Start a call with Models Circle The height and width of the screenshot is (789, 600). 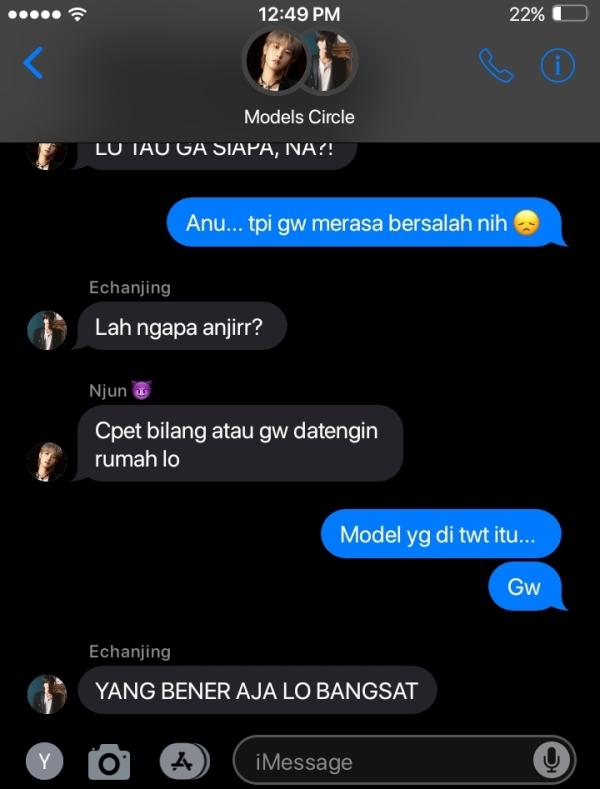tap(495, 65)
